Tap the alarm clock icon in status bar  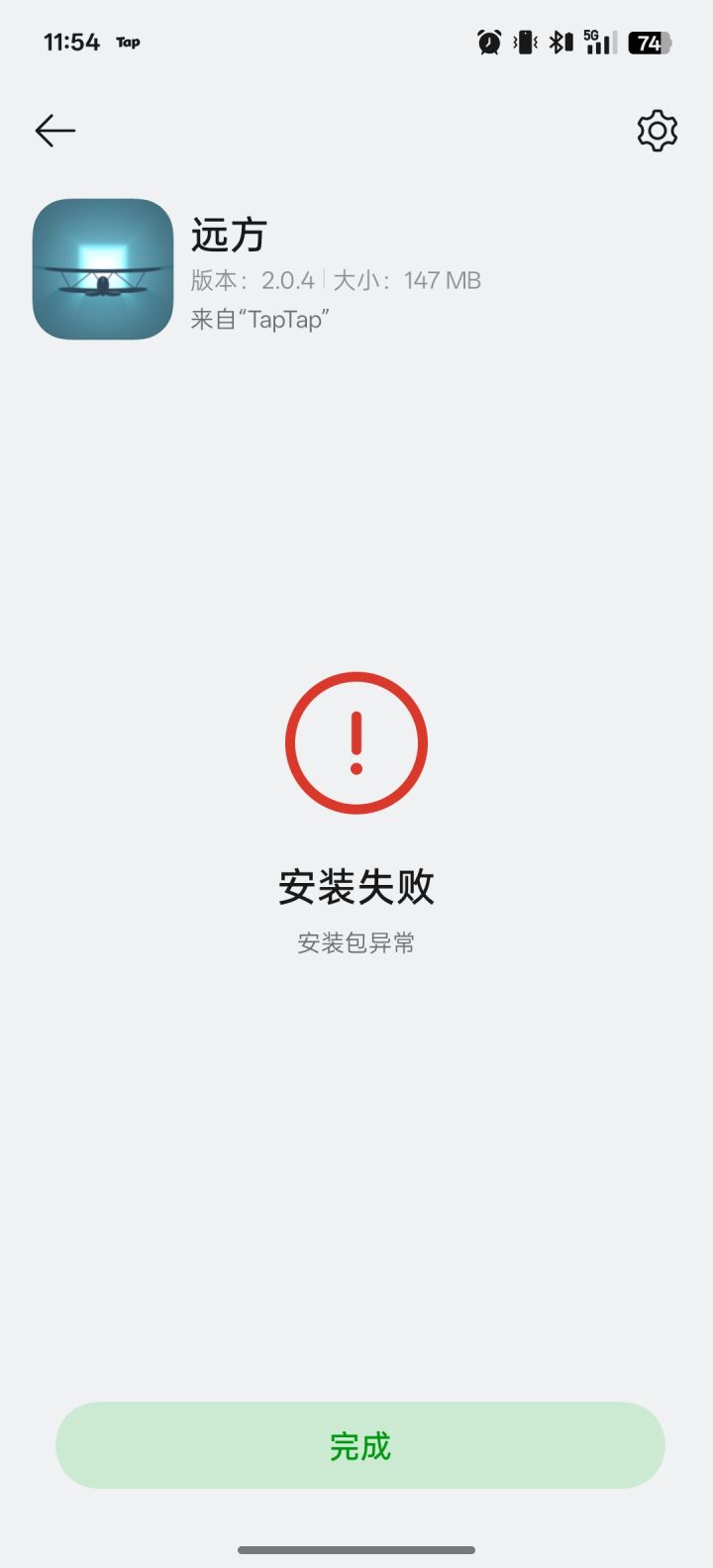click(x=487, y=42)
